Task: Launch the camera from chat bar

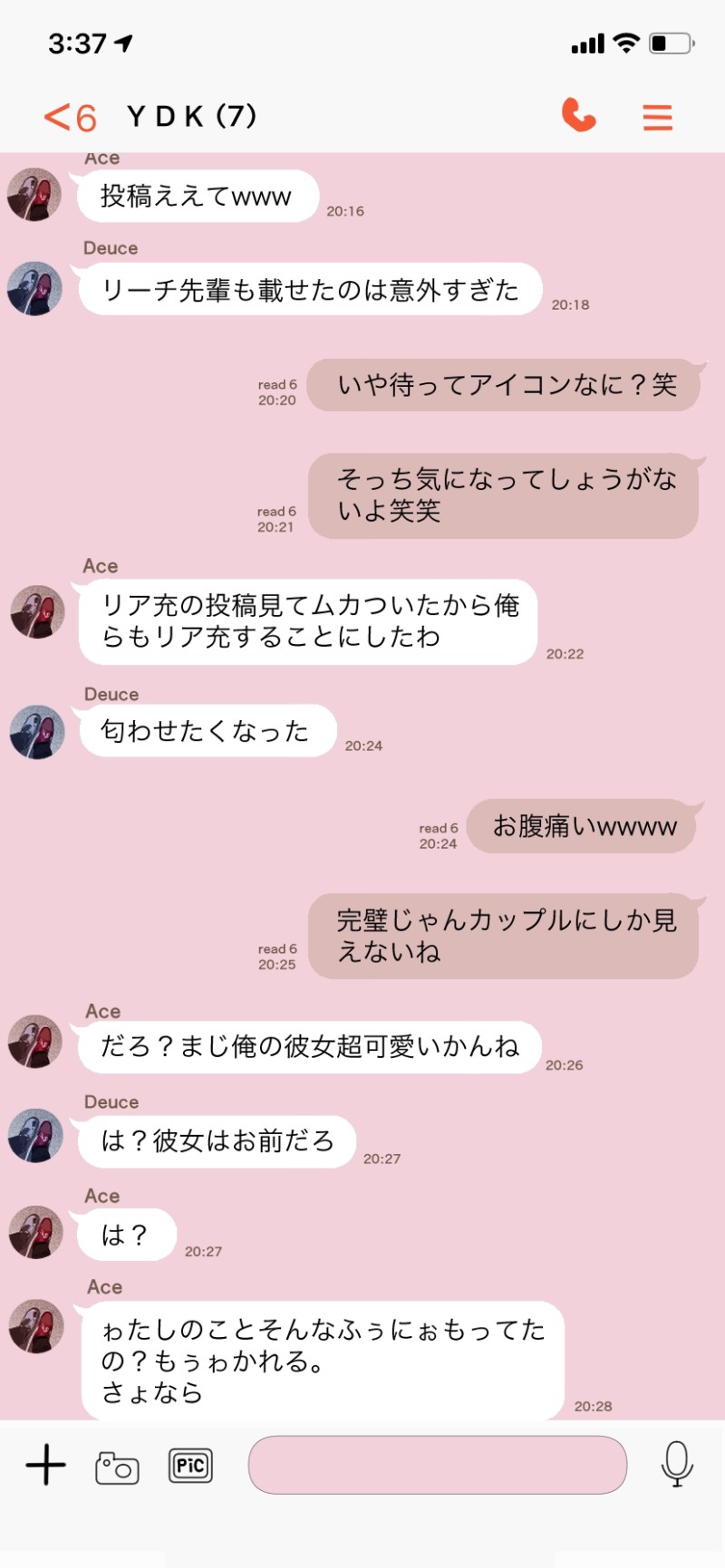Action: click(x=117, y=1467)
